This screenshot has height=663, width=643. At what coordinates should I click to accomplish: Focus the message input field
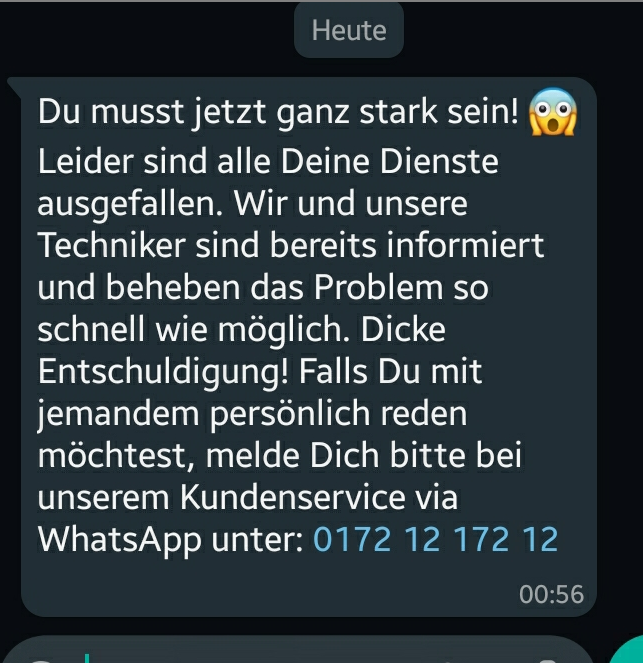tap(300, 651)
